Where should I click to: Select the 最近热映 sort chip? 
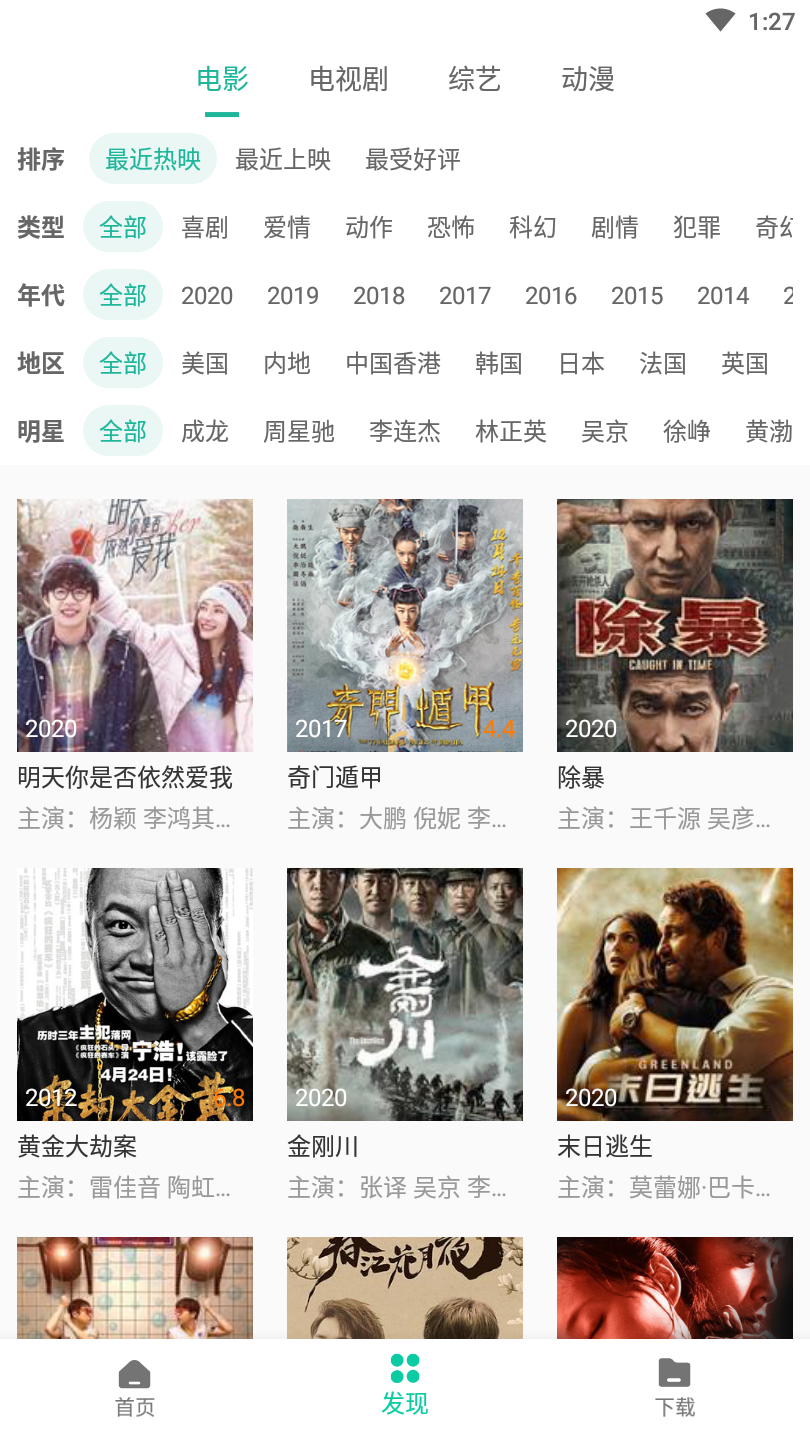[x=152, y=158]
